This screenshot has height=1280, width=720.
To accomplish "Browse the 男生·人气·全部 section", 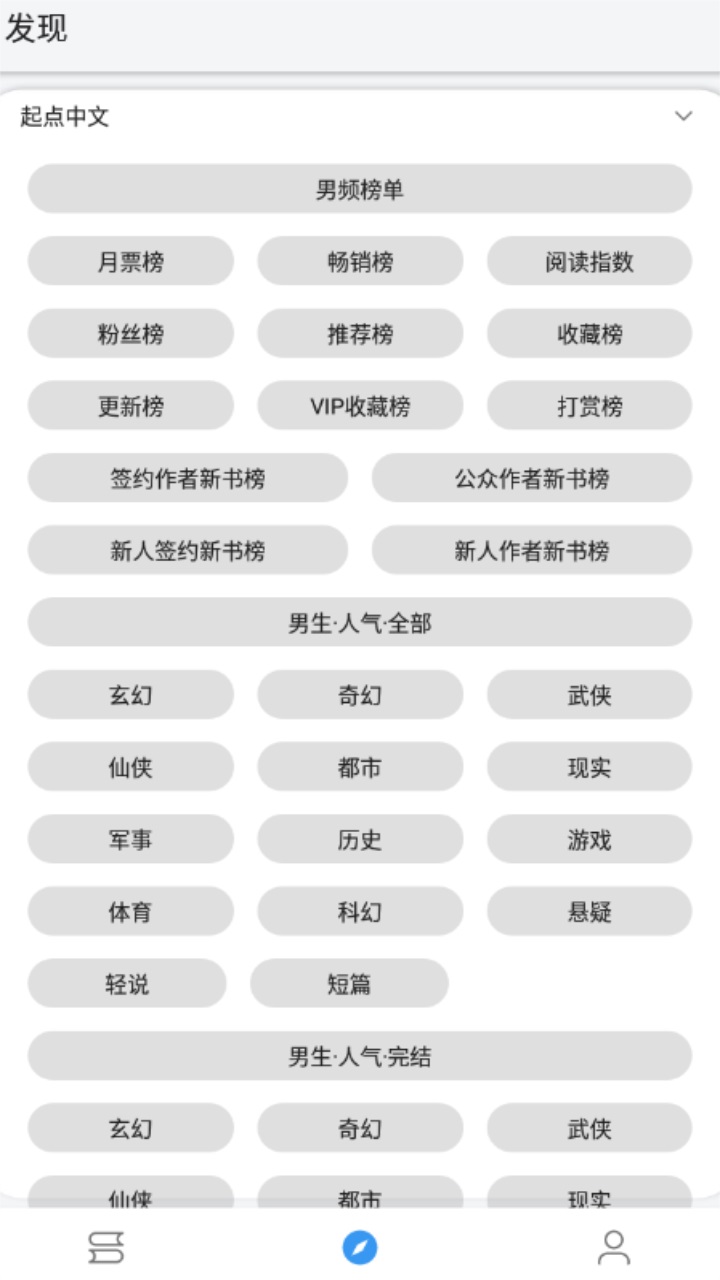I will tap(360, 622).
